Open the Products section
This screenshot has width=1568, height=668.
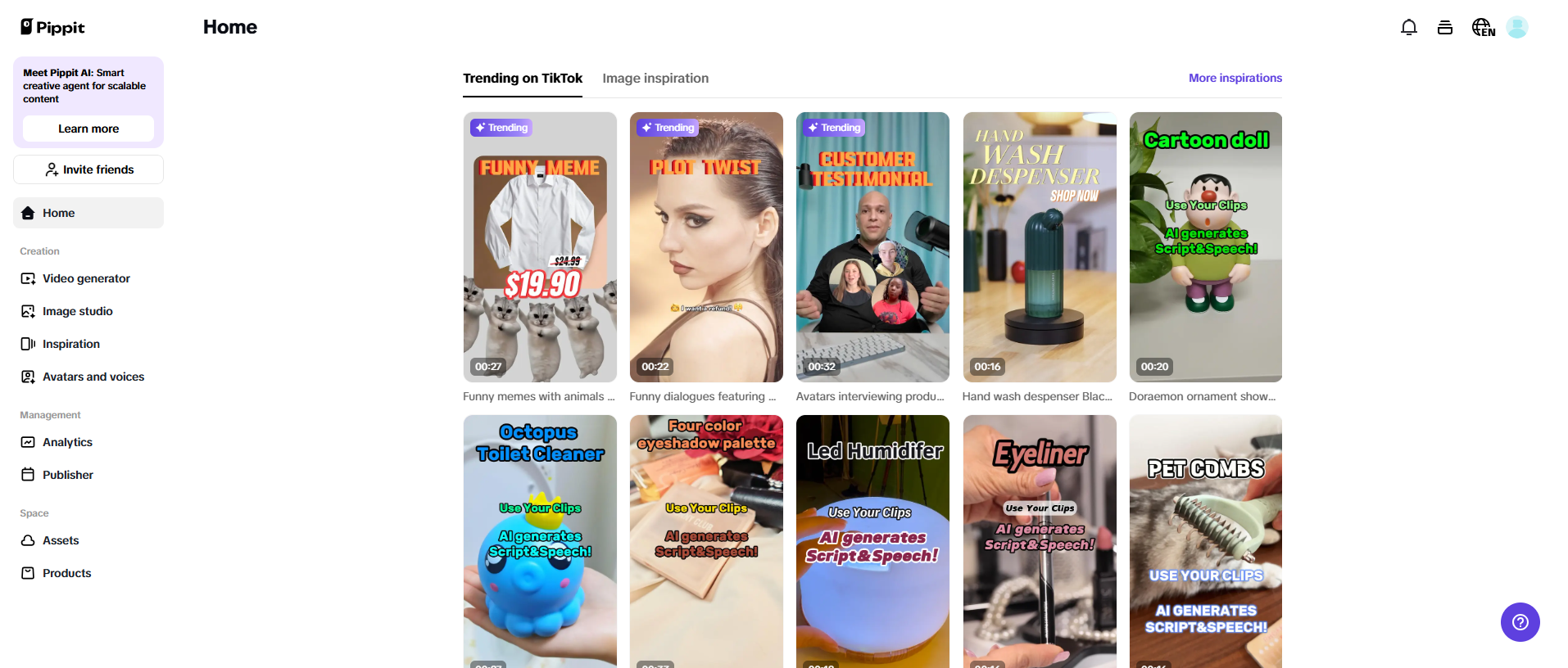(x=66, y=573)
